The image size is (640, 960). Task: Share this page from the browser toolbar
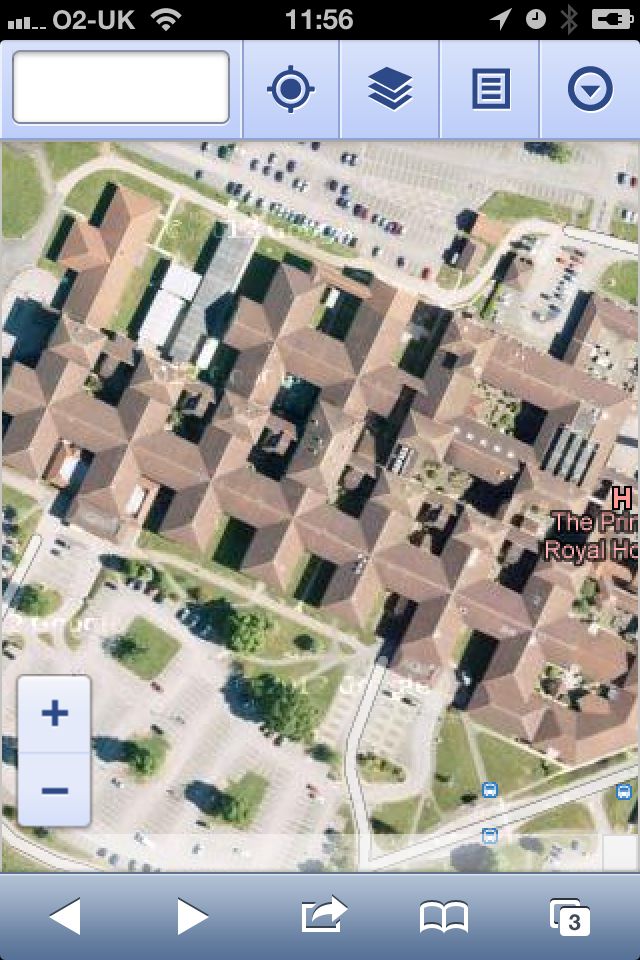tap(322, 915)
